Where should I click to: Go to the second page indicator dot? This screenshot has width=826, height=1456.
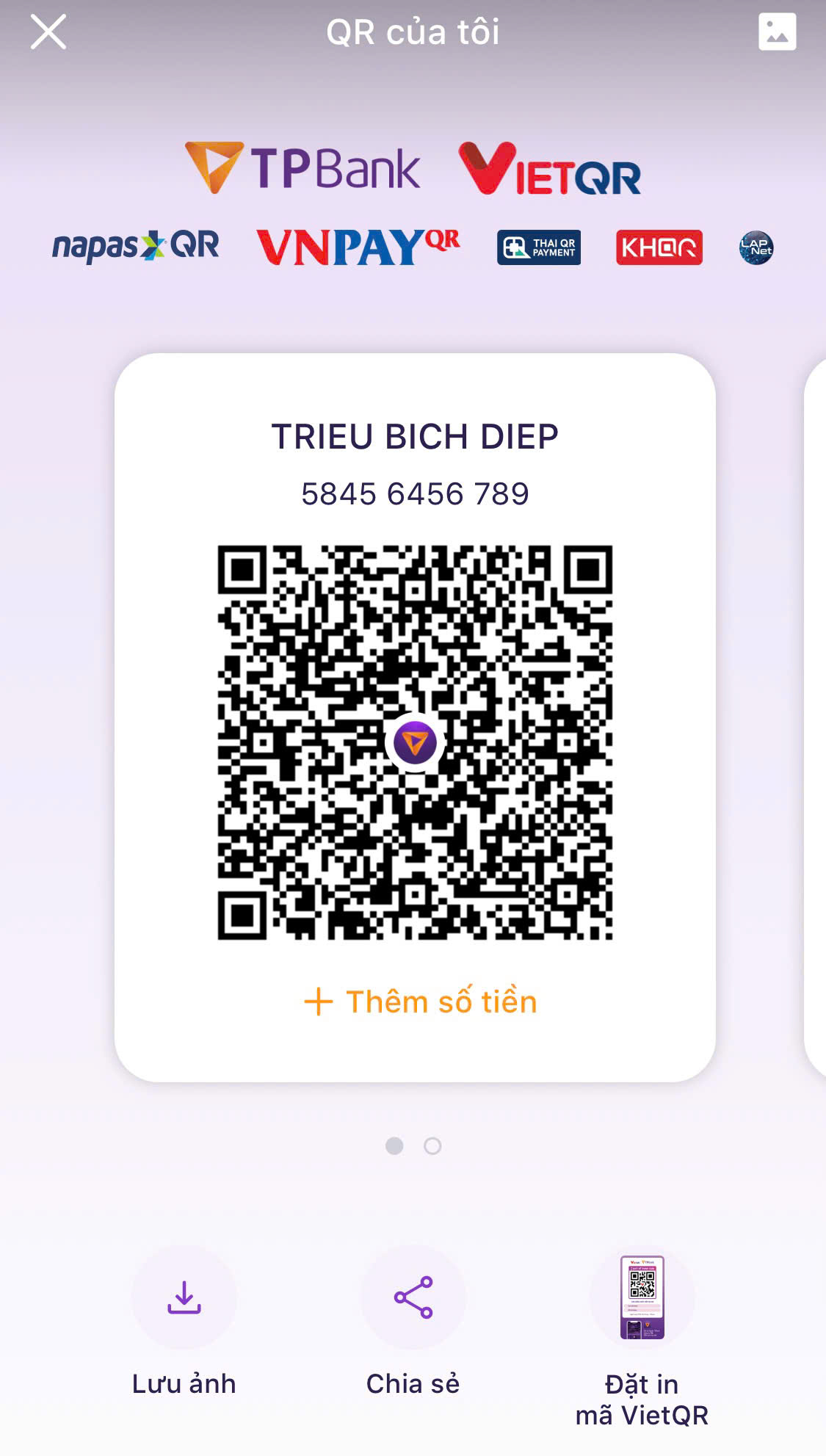432,1146
